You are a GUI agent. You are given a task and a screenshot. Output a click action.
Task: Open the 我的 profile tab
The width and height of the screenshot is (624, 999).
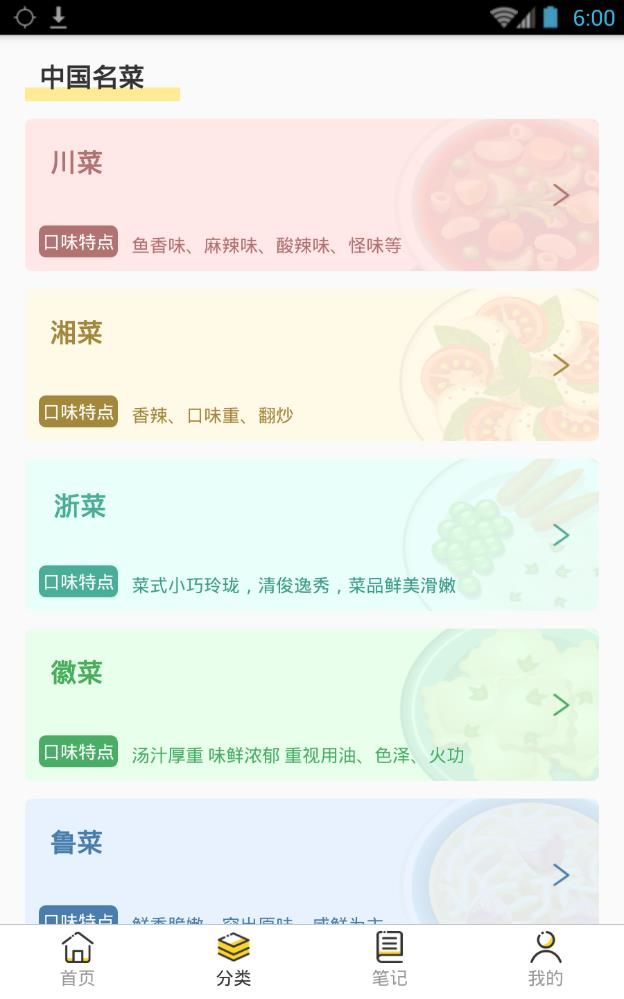click(546, 960)
